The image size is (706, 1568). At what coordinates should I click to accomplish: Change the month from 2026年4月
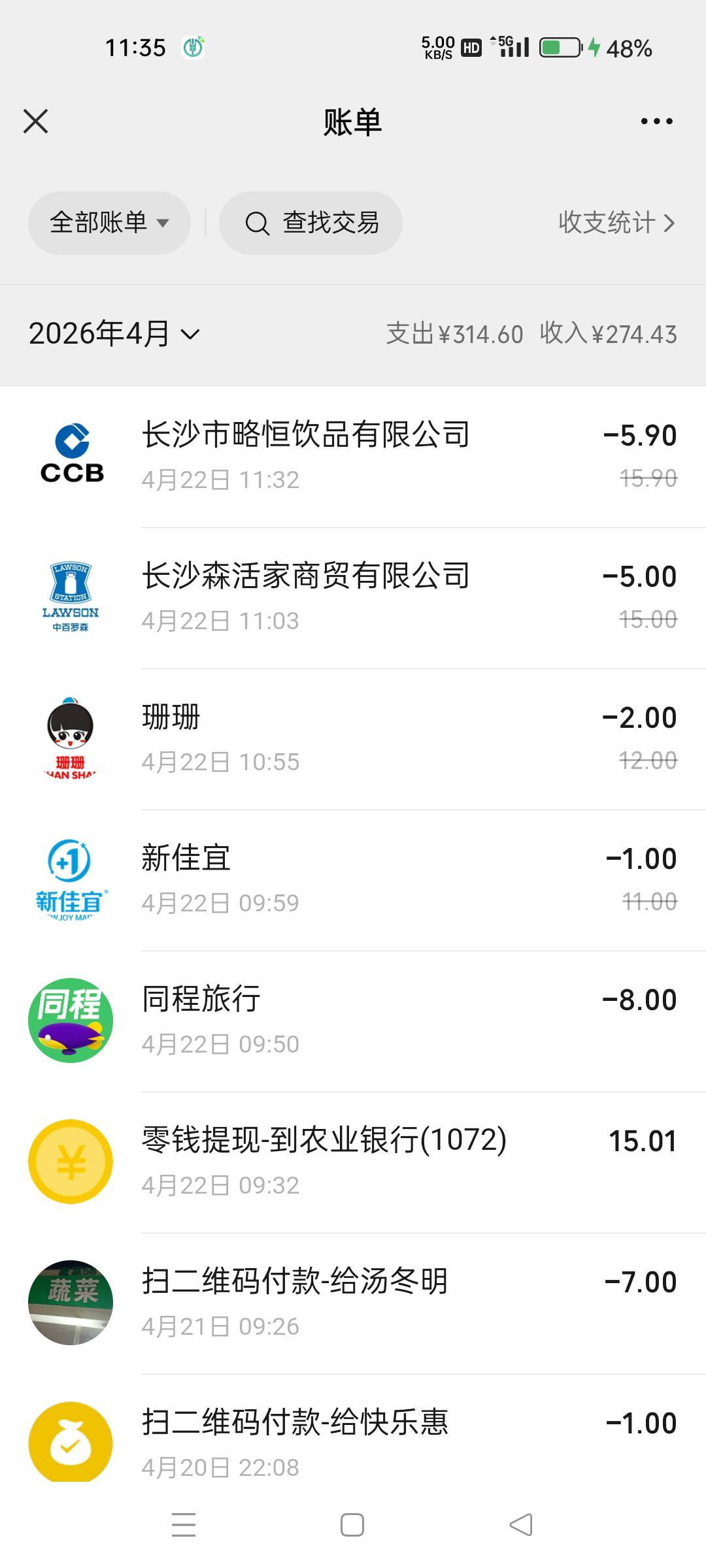[114, 334]
